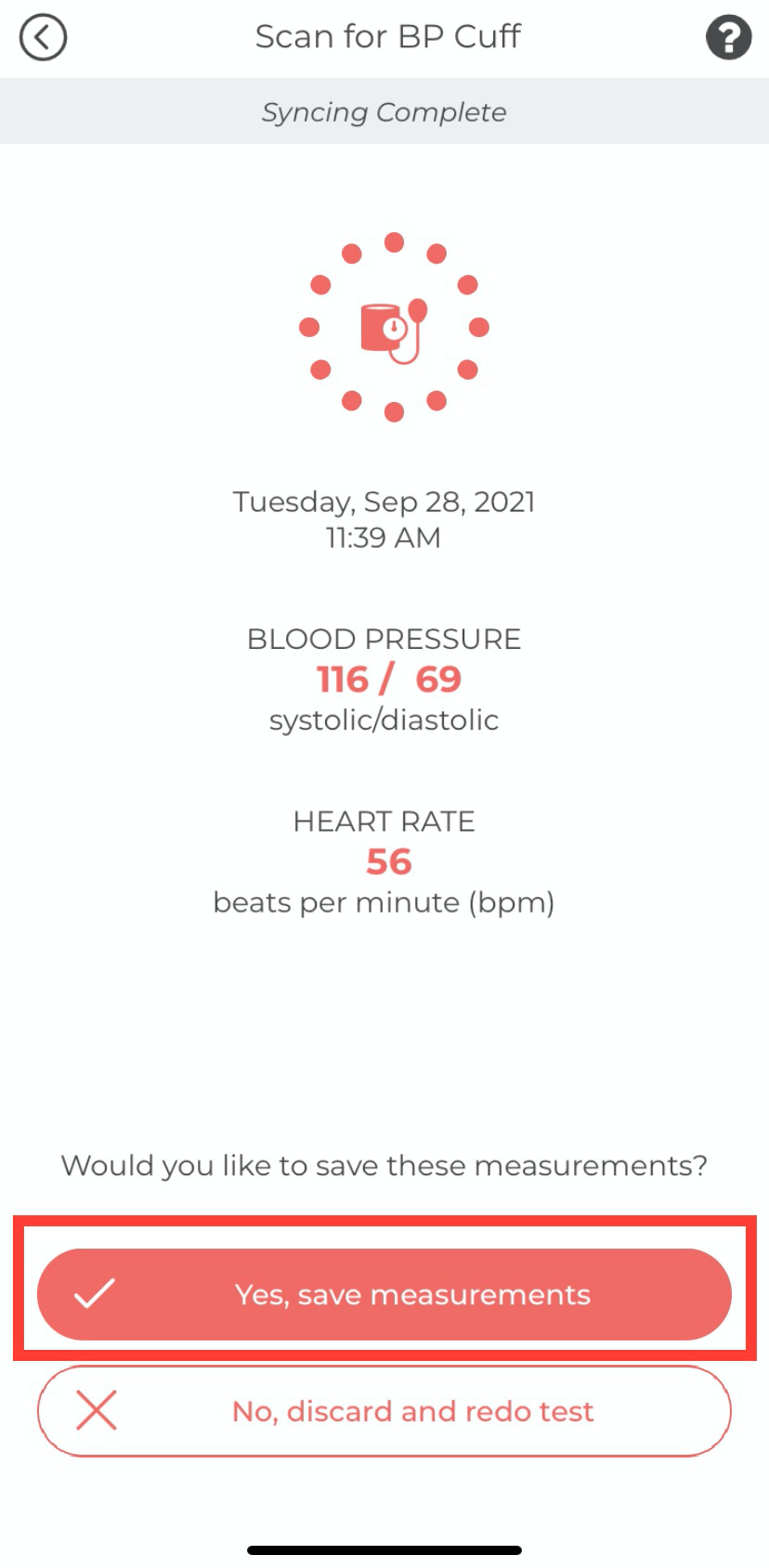
Task: Select No, discard and redo test
Action: (x=384, y=1410)
